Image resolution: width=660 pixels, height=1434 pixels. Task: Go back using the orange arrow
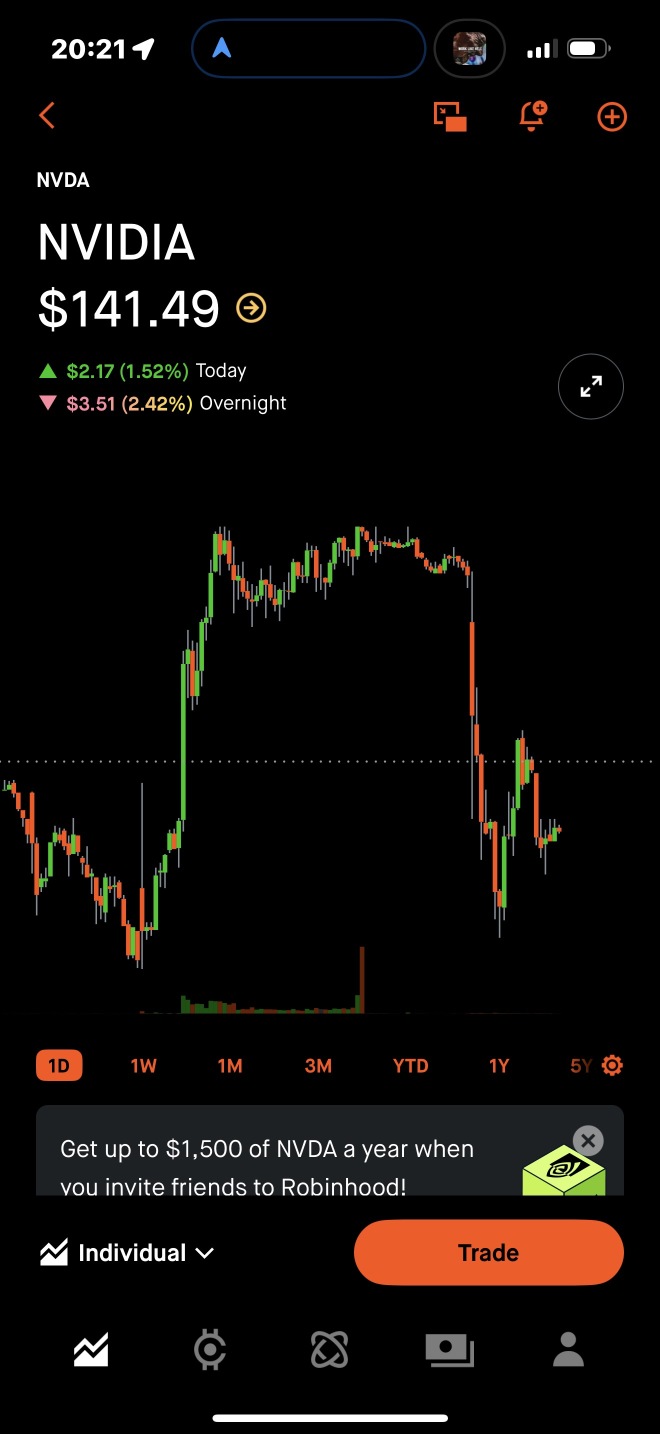47,116
